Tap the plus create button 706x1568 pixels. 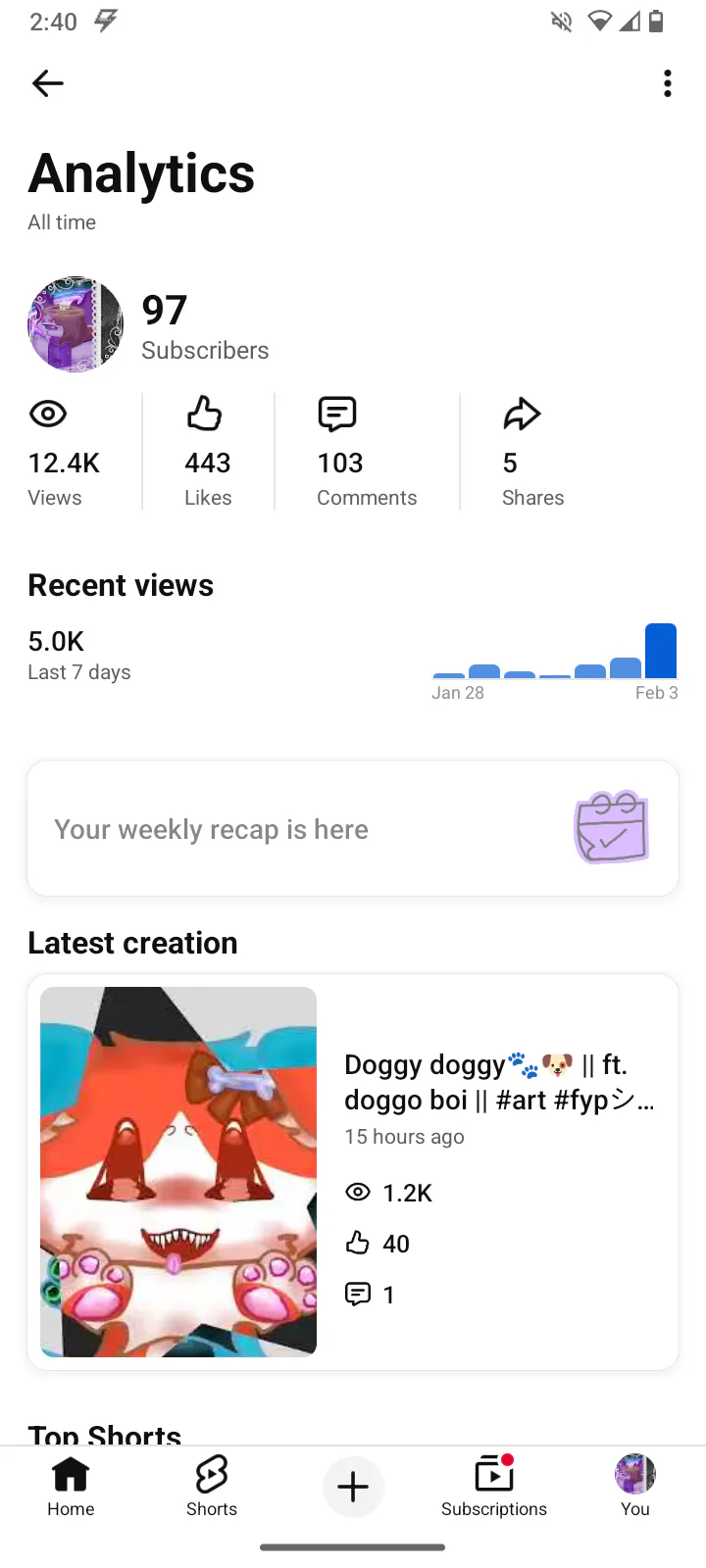(353, 1487)
